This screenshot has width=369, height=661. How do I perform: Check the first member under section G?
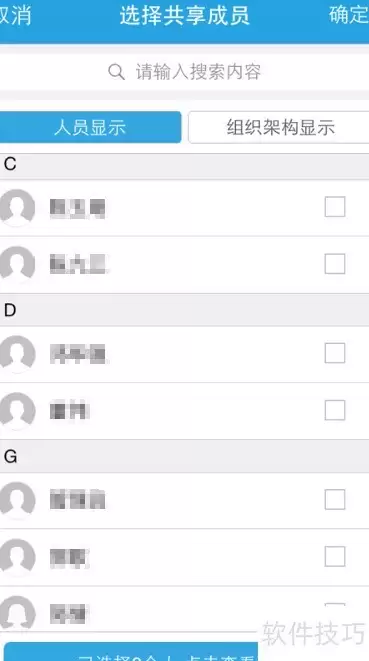[x=335, y=500]
